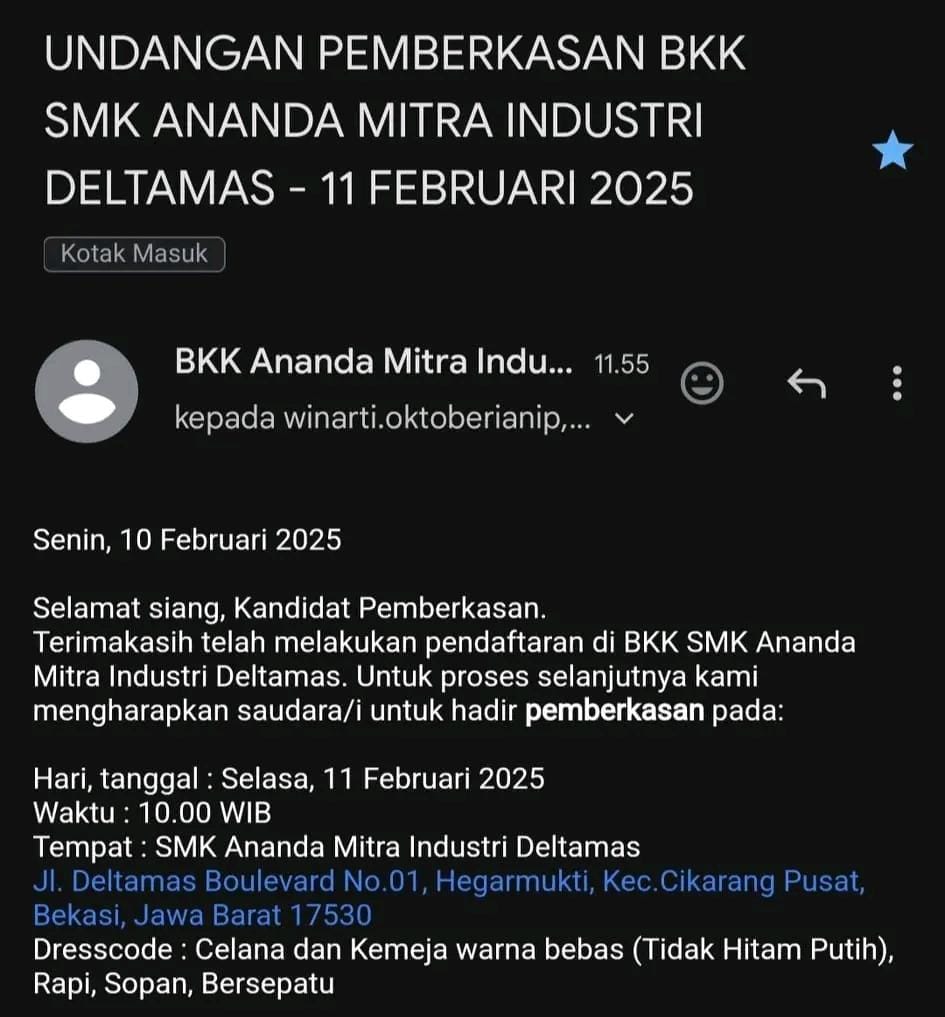Tap the smiley face reaction icon

point(702,383)
